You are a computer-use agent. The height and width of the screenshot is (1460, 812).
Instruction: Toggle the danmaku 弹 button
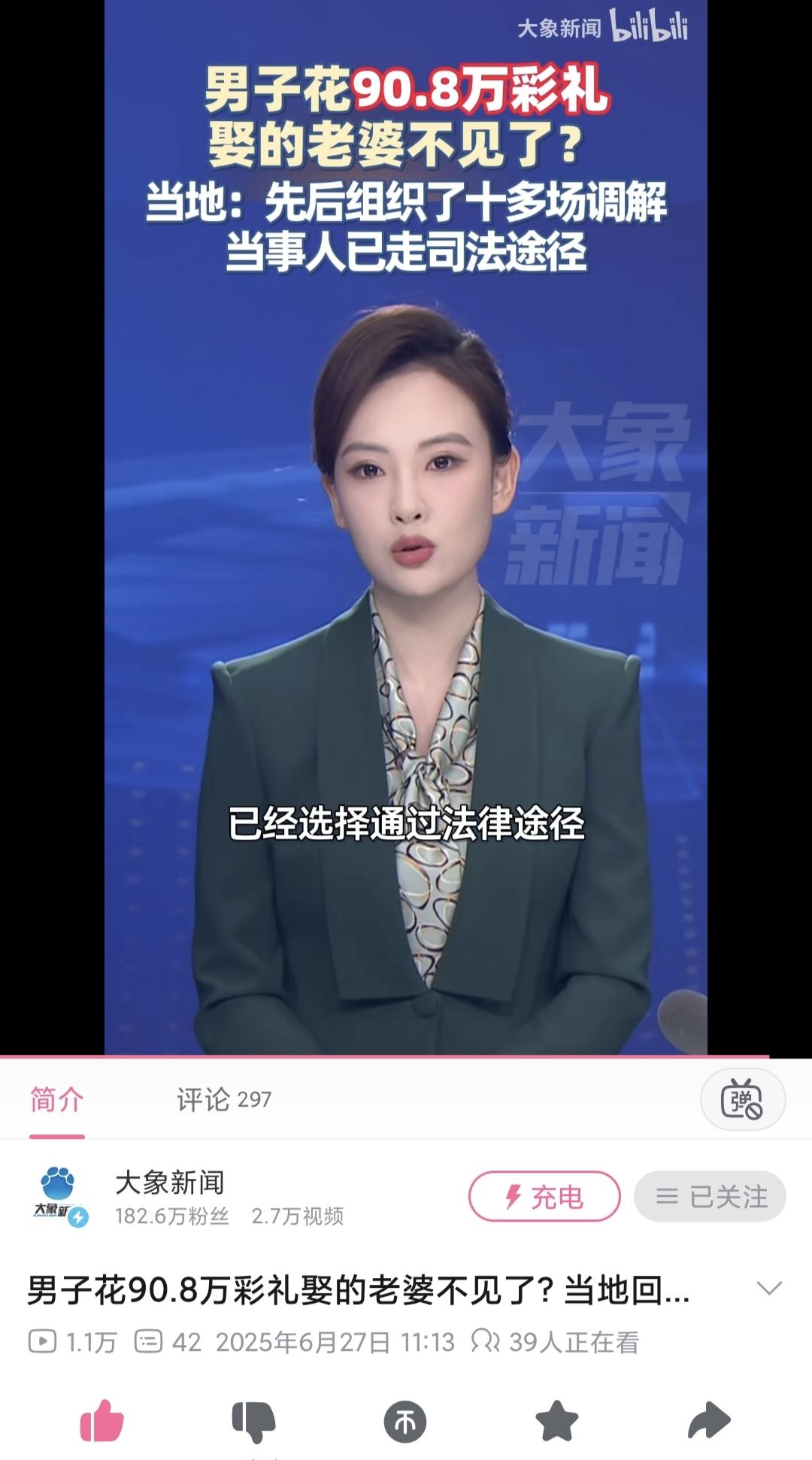click(743, 1100)
